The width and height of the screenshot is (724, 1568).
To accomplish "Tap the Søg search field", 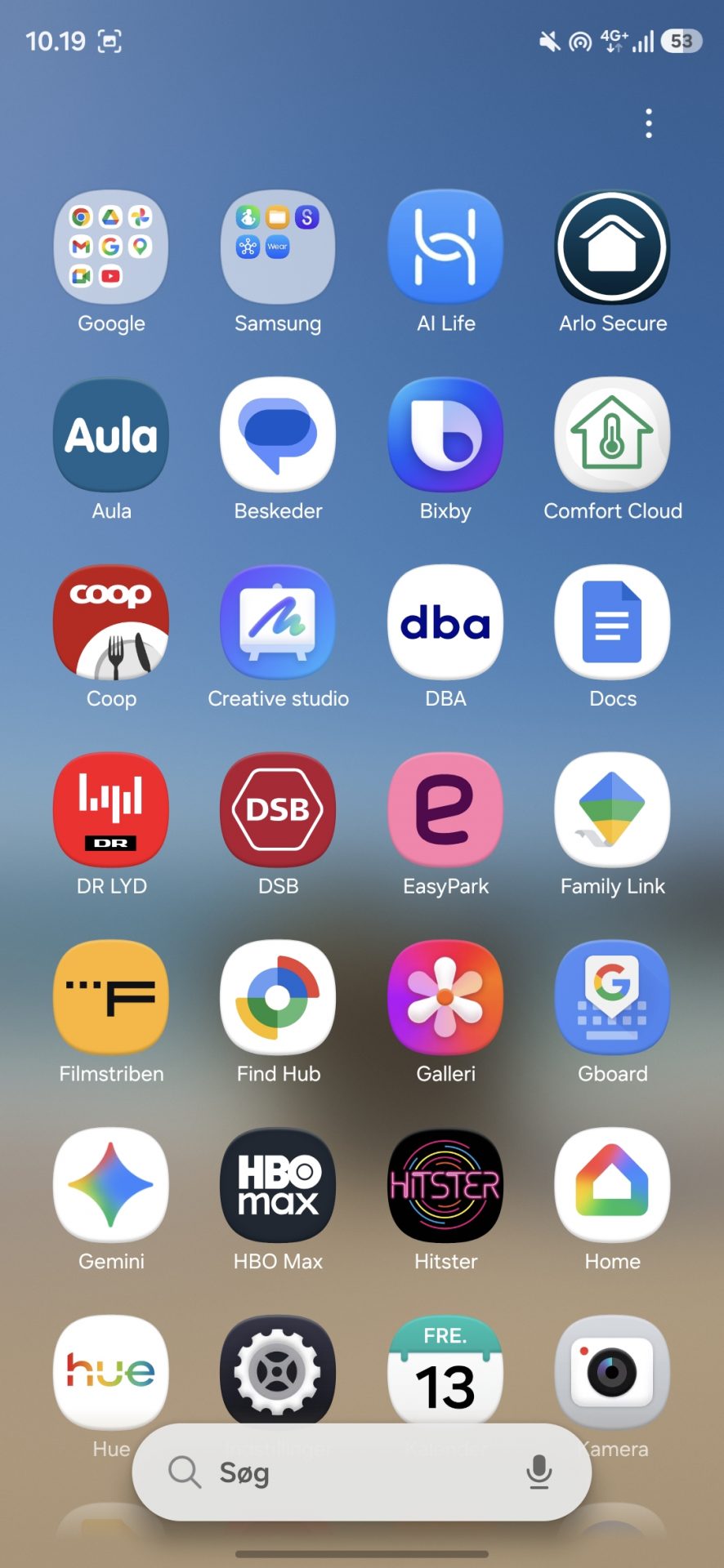I will tap(343, 1472).
